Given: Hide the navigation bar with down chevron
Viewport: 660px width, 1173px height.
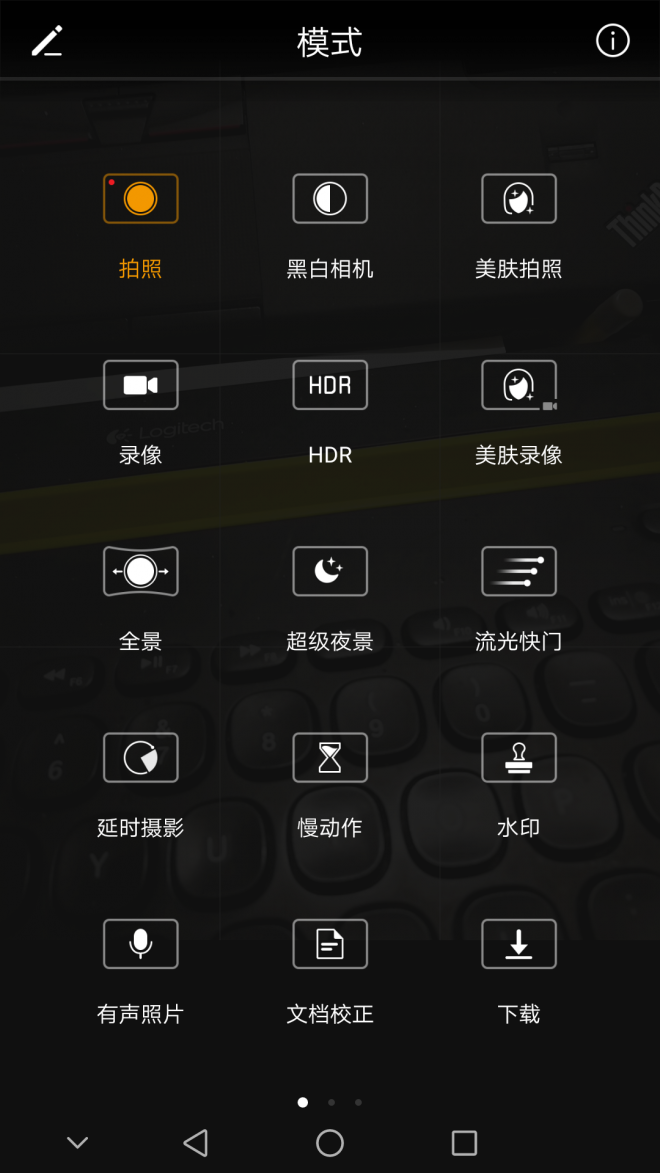Looking at the screenshot, I should pyautogui.click(x=77, y=1142).
